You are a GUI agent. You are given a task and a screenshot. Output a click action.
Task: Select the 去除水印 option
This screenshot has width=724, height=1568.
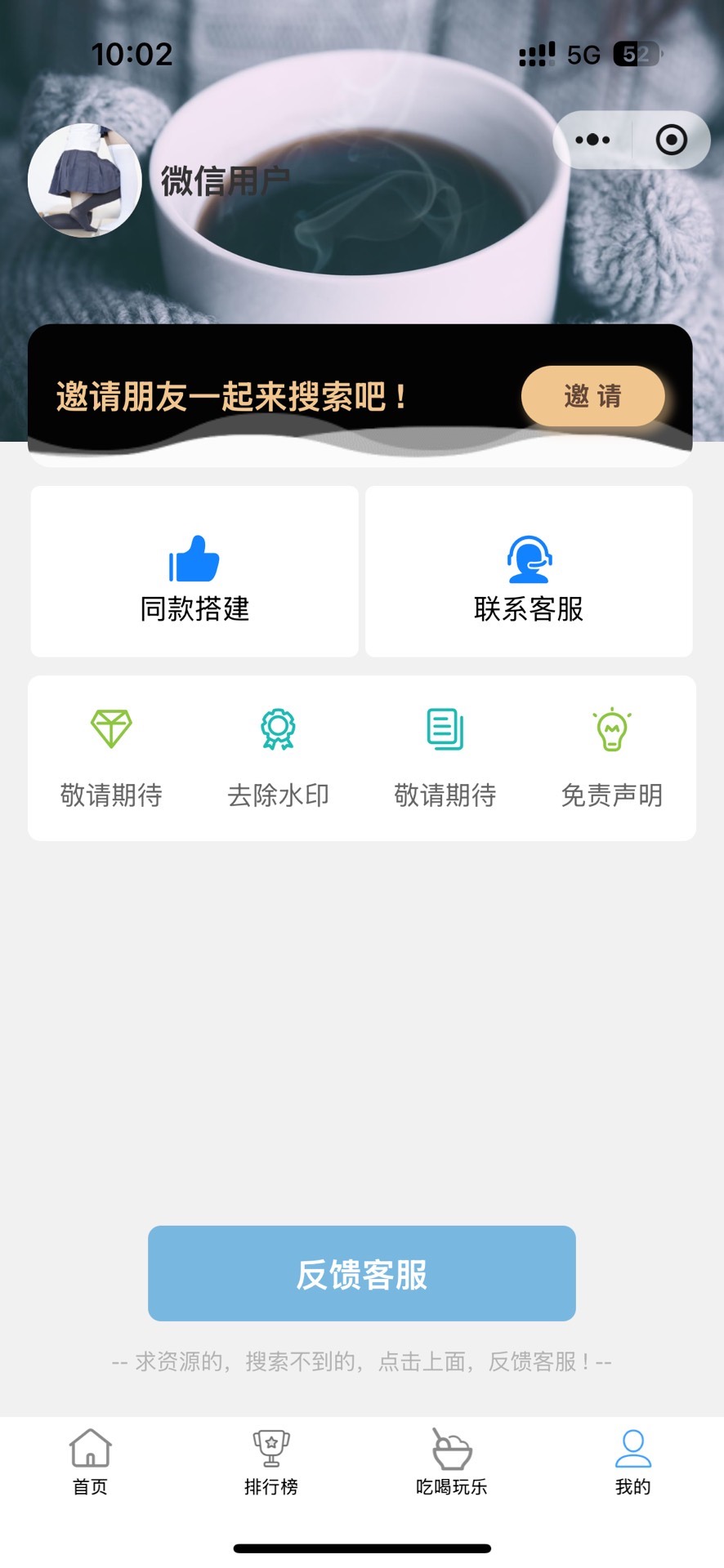point(278,759)
